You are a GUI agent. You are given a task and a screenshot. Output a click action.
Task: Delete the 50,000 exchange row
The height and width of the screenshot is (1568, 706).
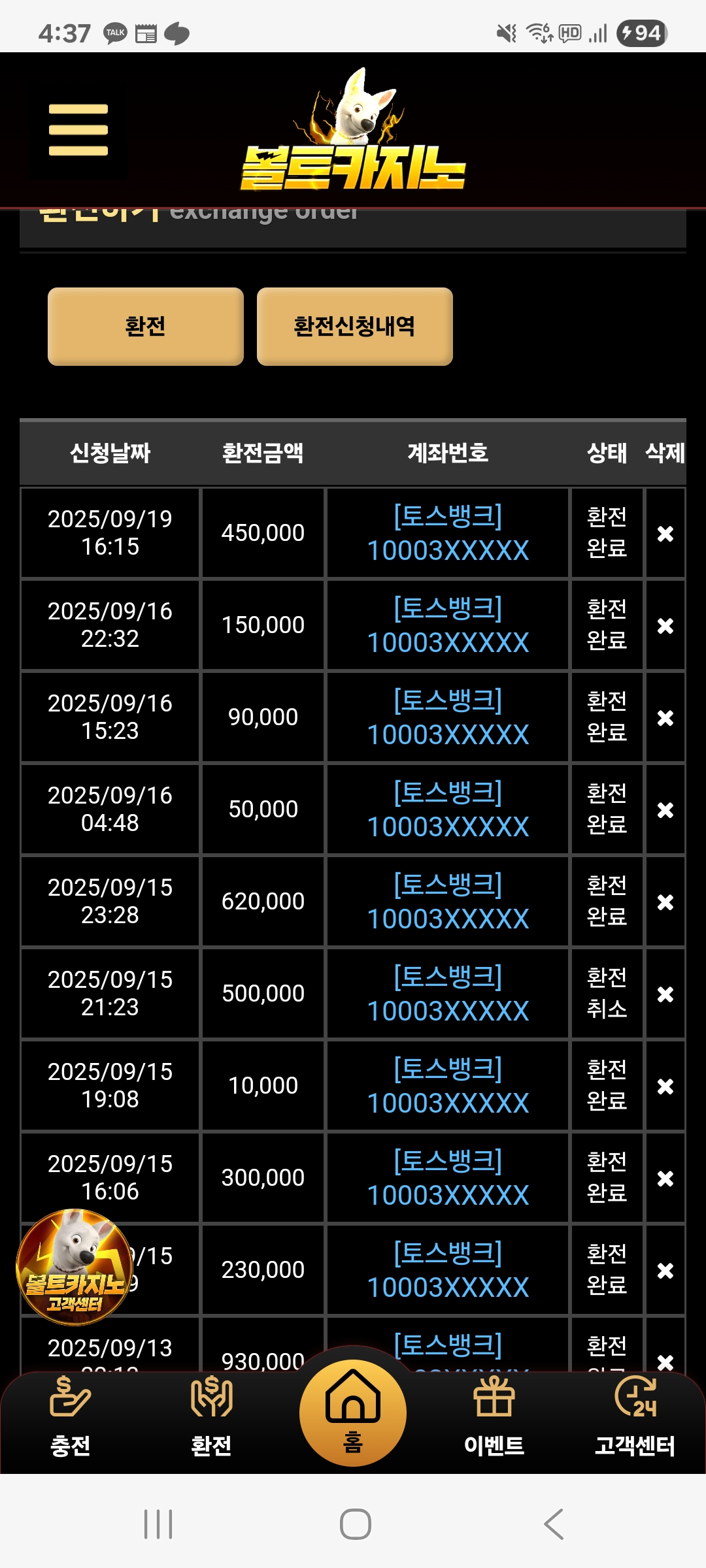click(x=665, y=810)
